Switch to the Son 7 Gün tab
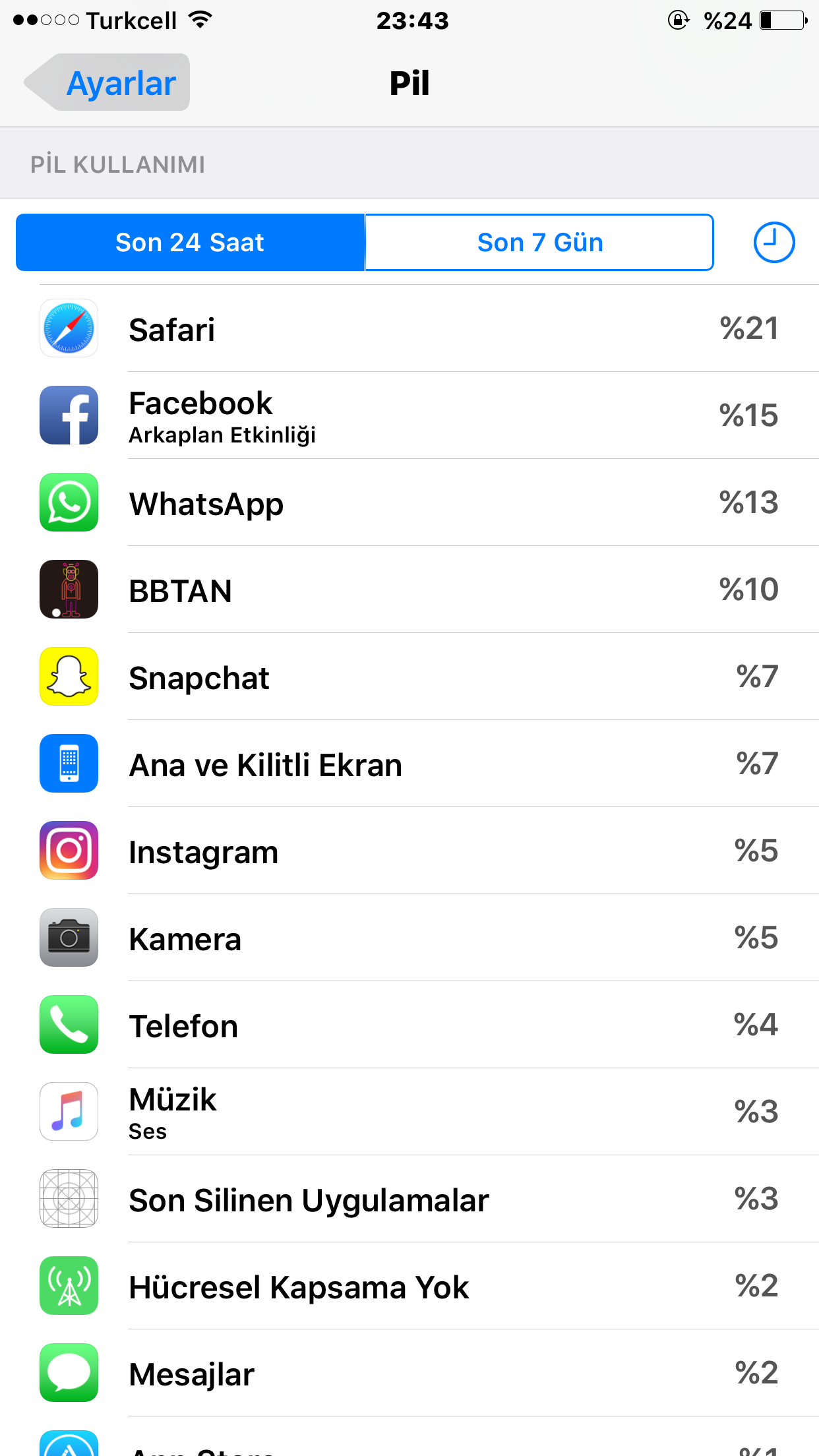The height and width of the screenshot is (1456, 819). point(539,242)
